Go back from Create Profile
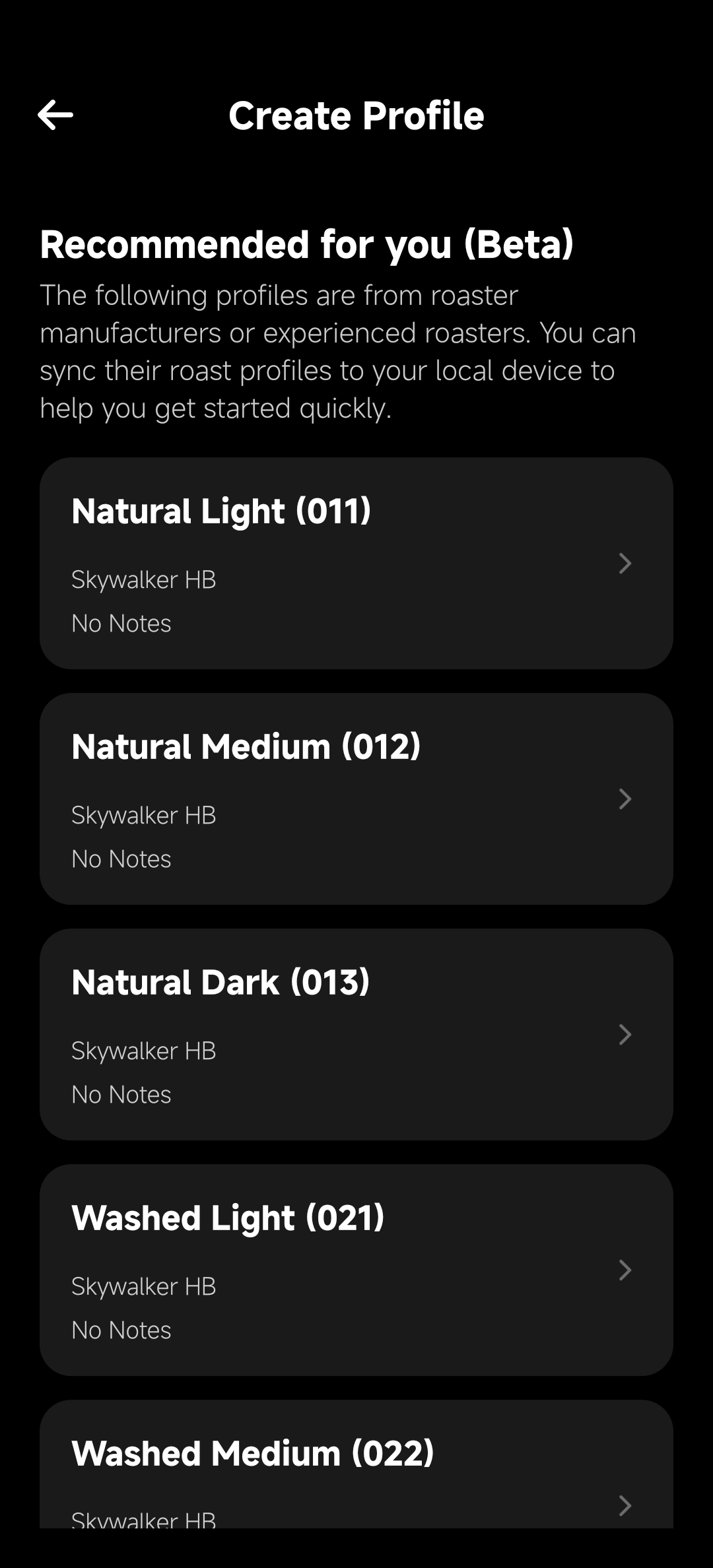The image size is (713, 1568). [55, 115]
